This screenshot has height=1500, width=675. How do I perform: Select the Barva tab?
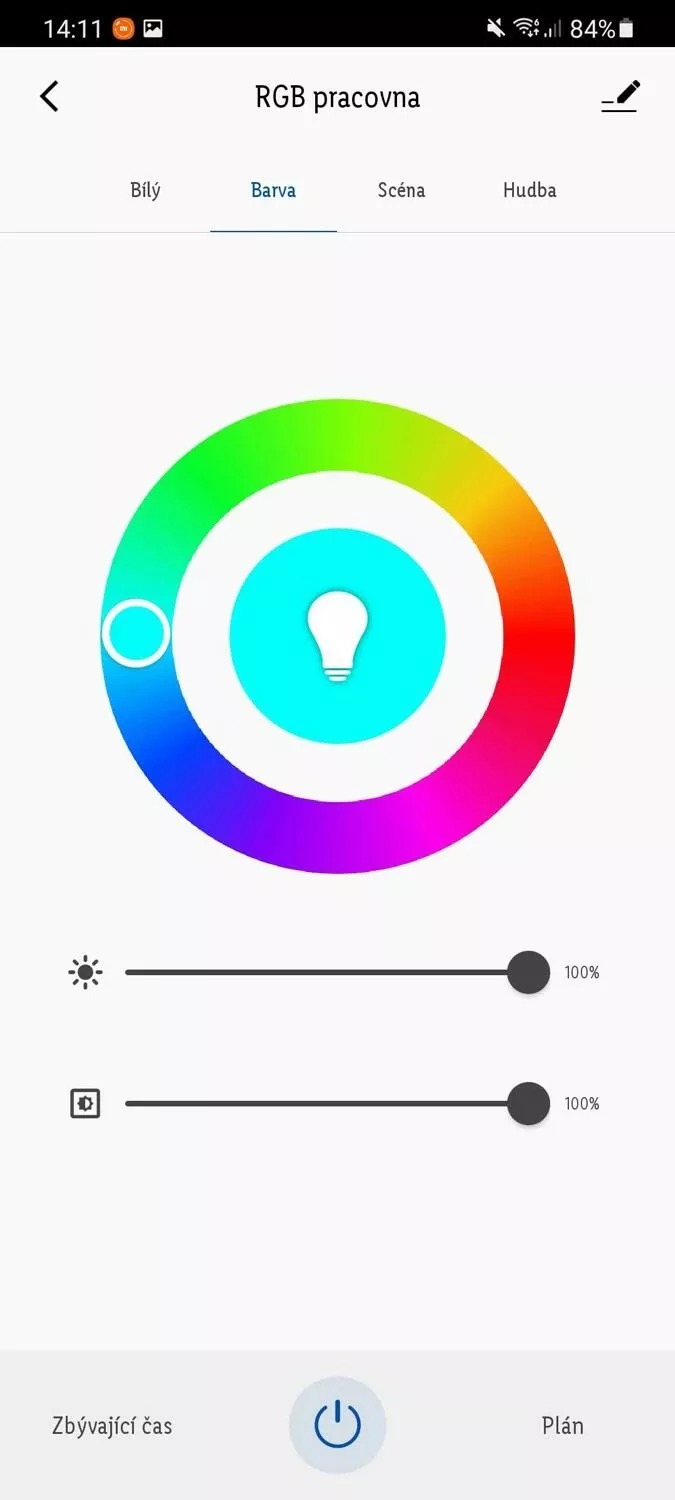click(x=273, y=190)
